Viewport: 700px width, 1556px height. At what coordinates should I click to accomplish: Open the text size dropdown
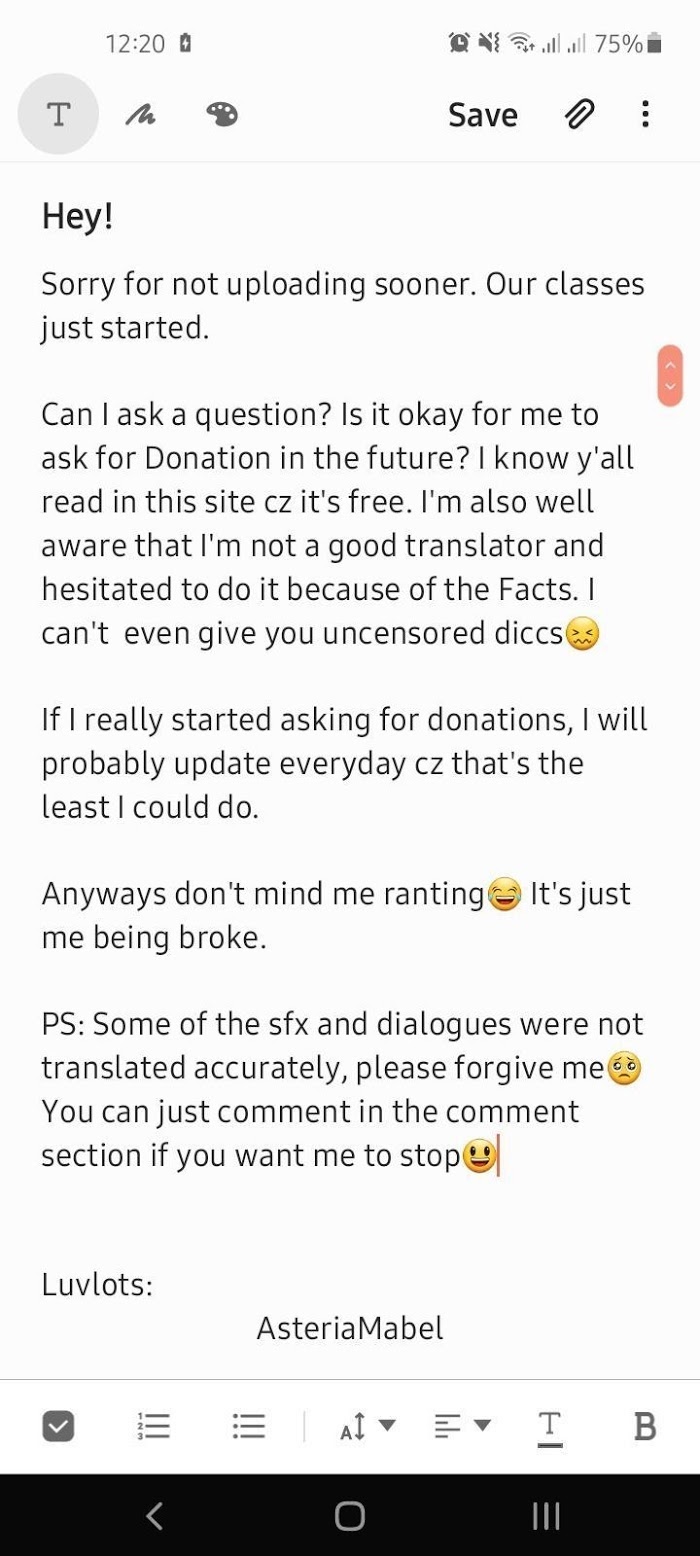pyautogui.click(x=367, y=1425)
